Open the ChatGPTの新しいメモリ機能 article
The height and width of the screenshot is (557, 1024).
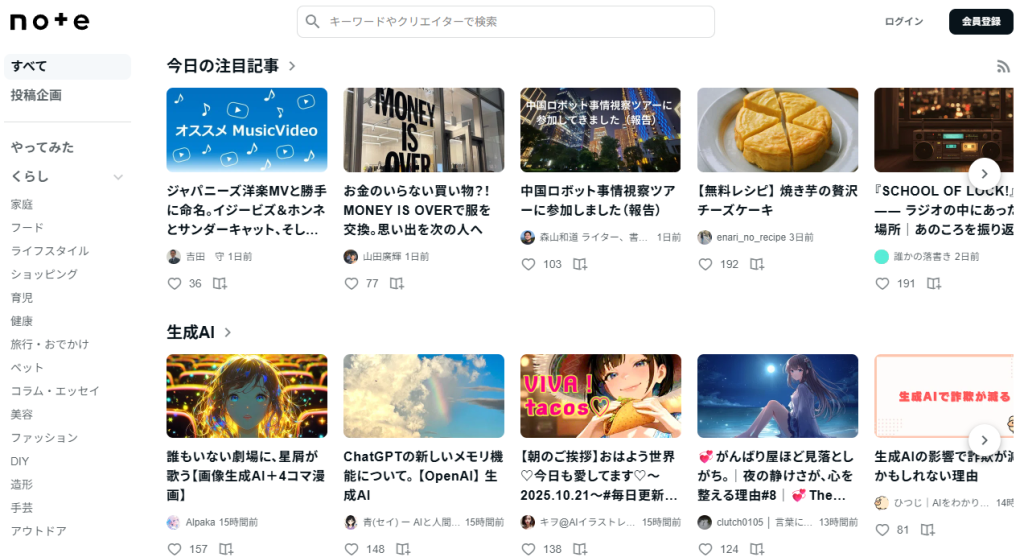[423, 476]
